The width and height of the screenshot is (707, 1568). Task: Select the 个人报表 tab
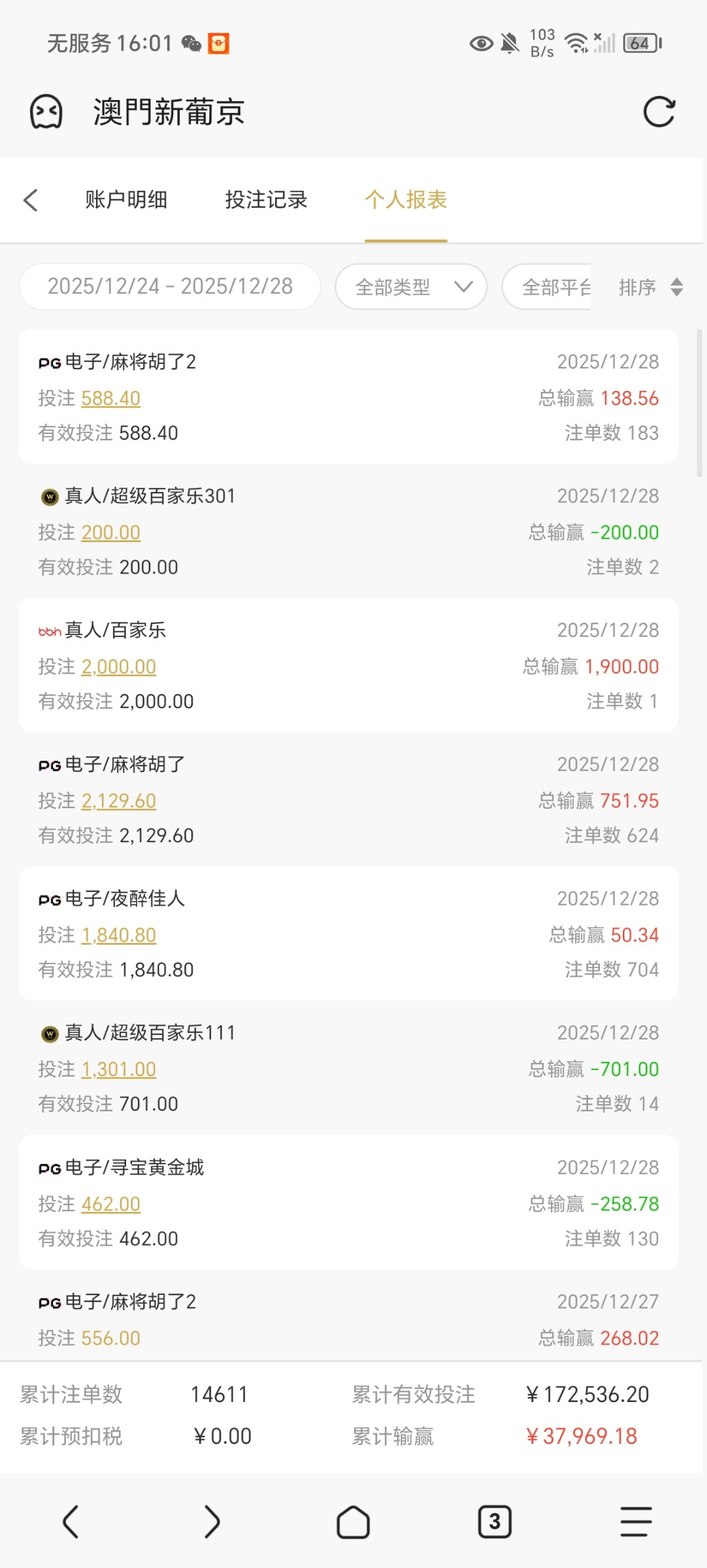point(406,200)
